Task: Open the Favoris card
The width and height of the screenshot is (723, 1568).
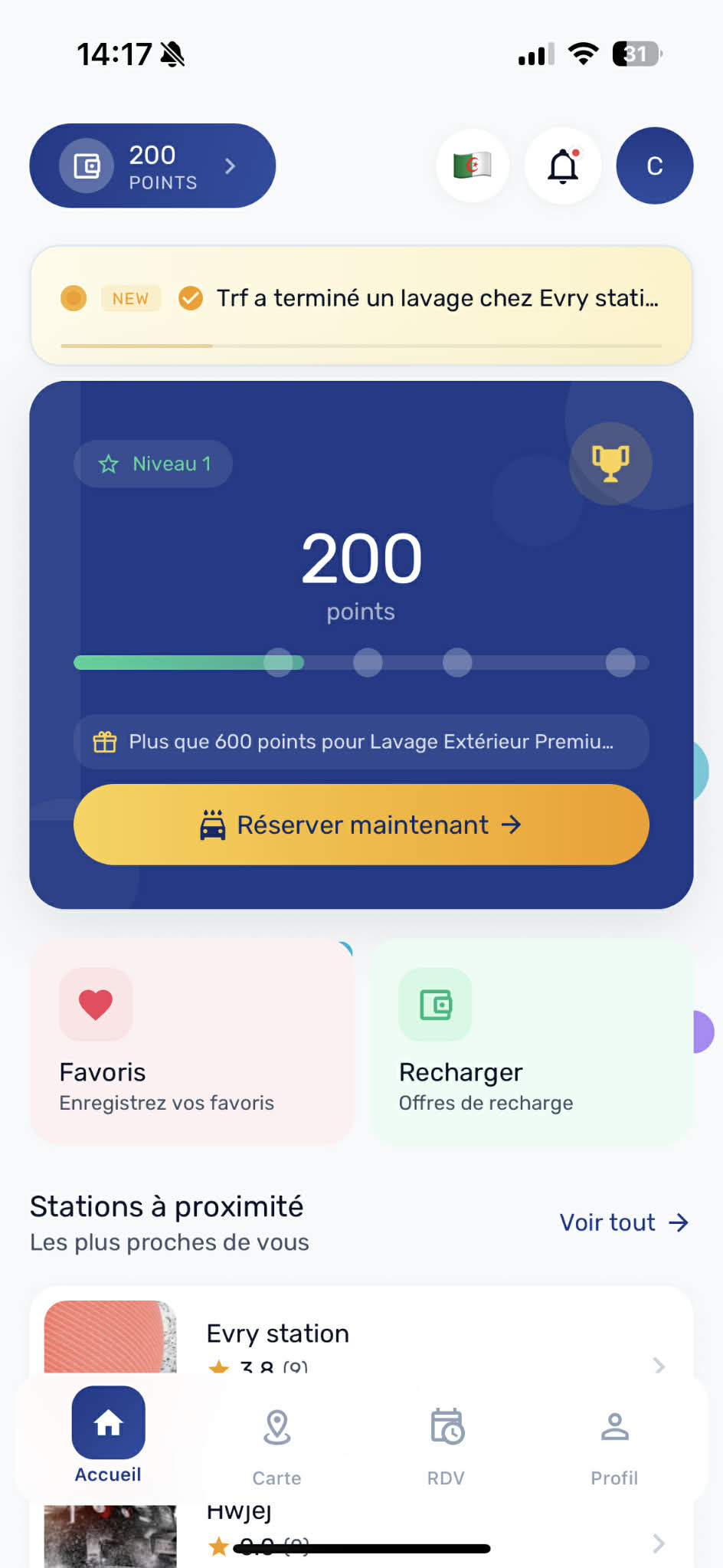Action: click(x=191, y=1042)
